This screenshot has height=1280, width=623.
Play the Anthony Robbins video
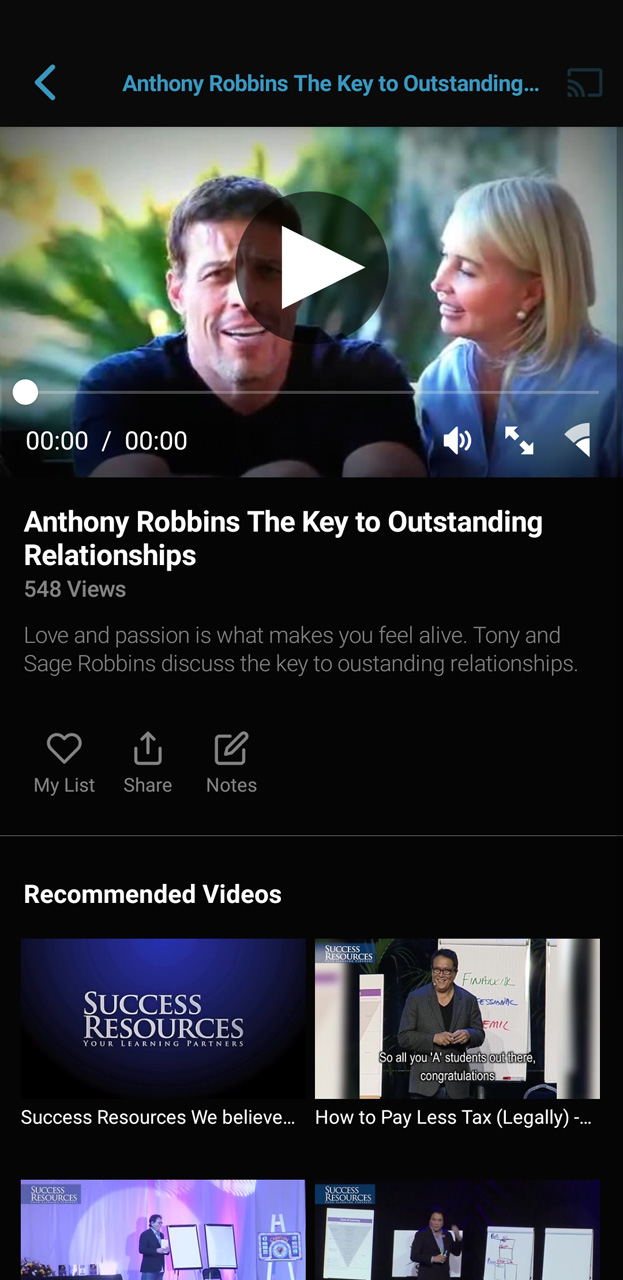[x=312, y=267]
